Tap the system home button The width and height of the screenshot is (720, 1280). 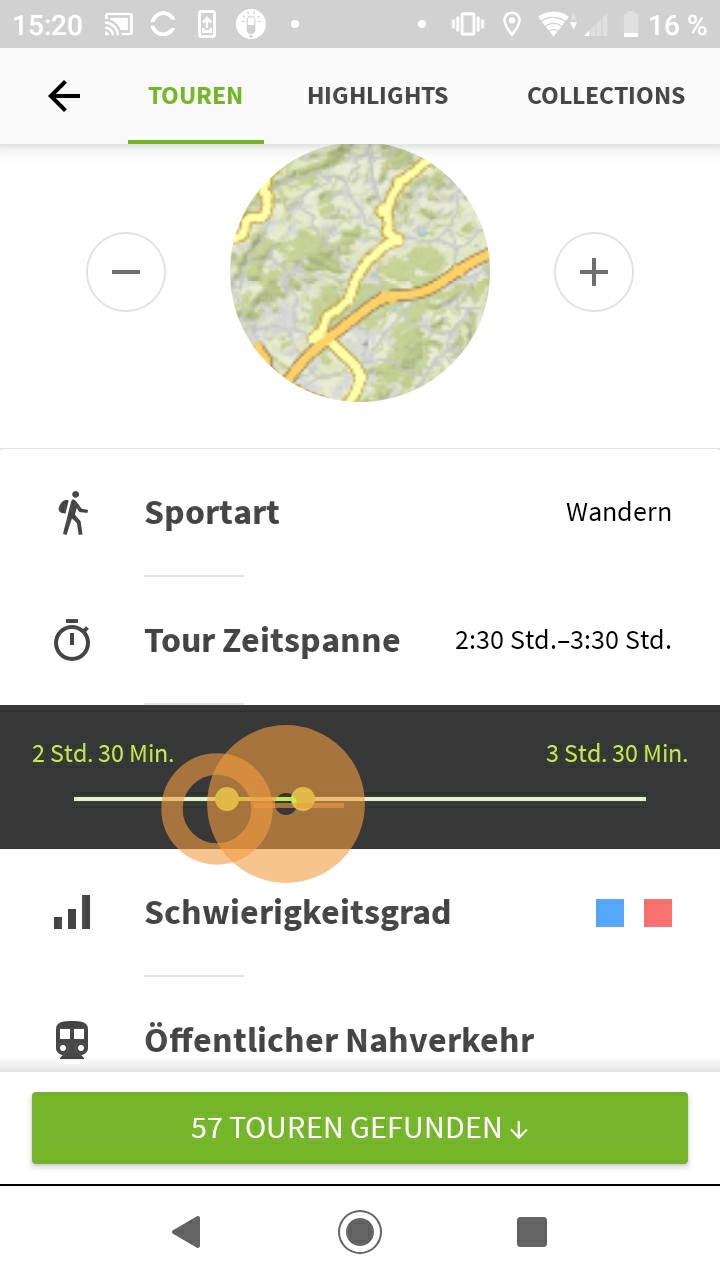tap(360, 1231)
